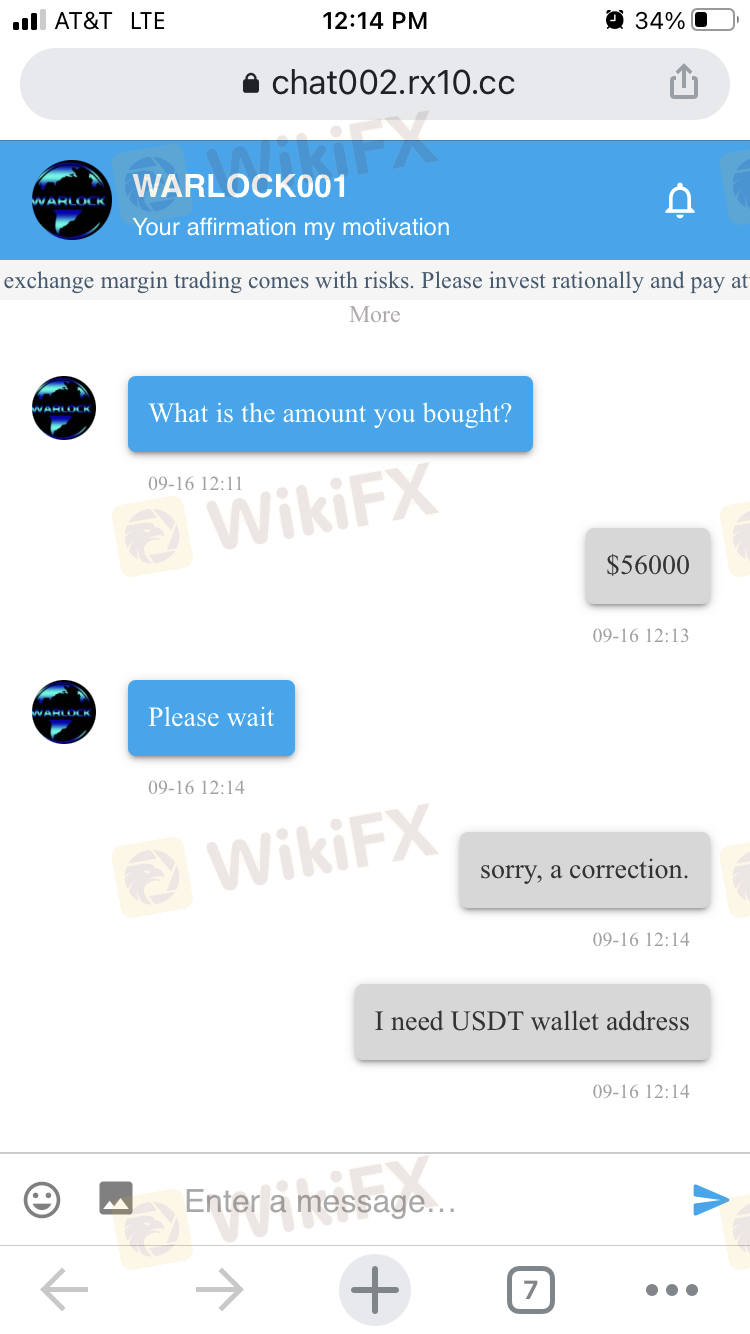Go forward in browser history
This screenshot has height=1334, width=750.
pos(220,1290)
